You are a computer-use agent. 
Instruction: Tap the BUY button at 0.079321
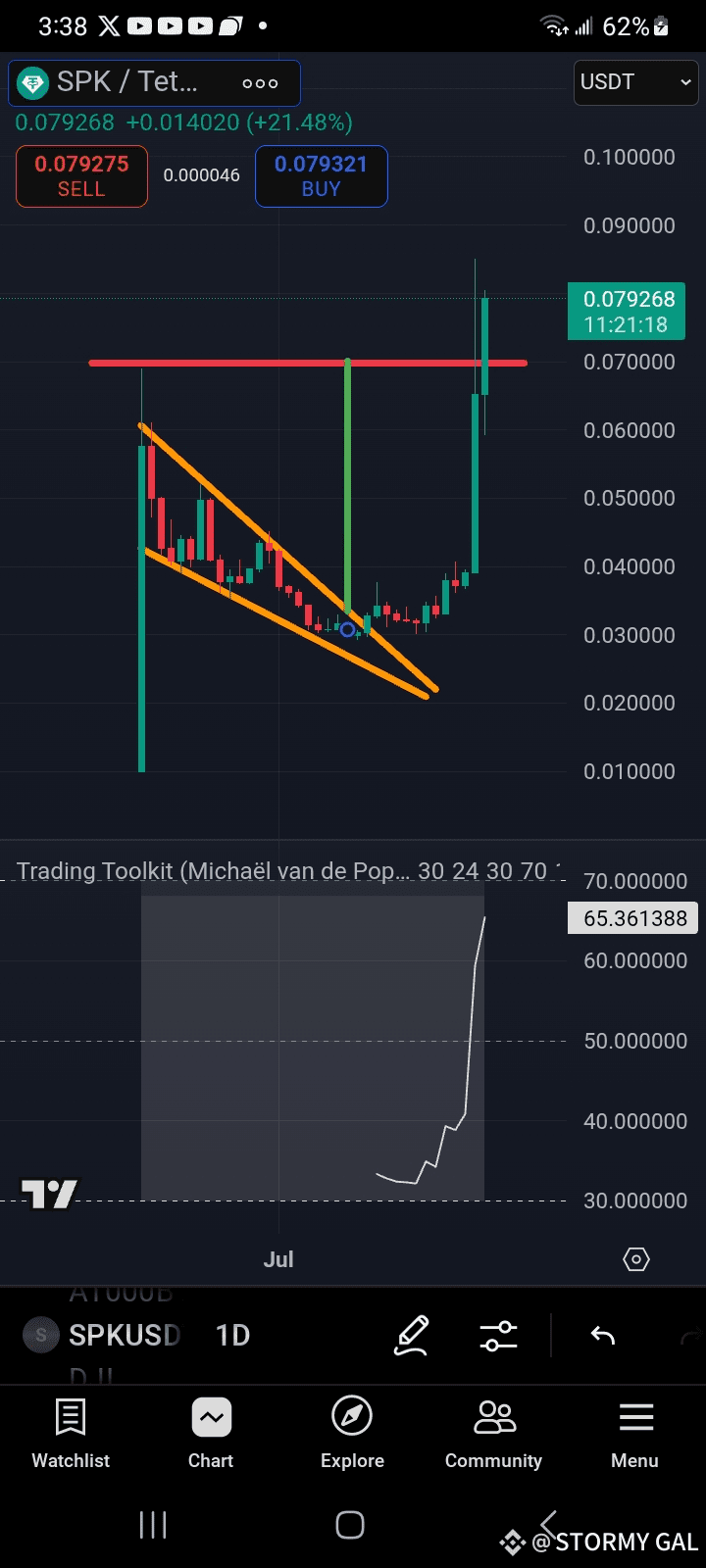coord(321,176)
